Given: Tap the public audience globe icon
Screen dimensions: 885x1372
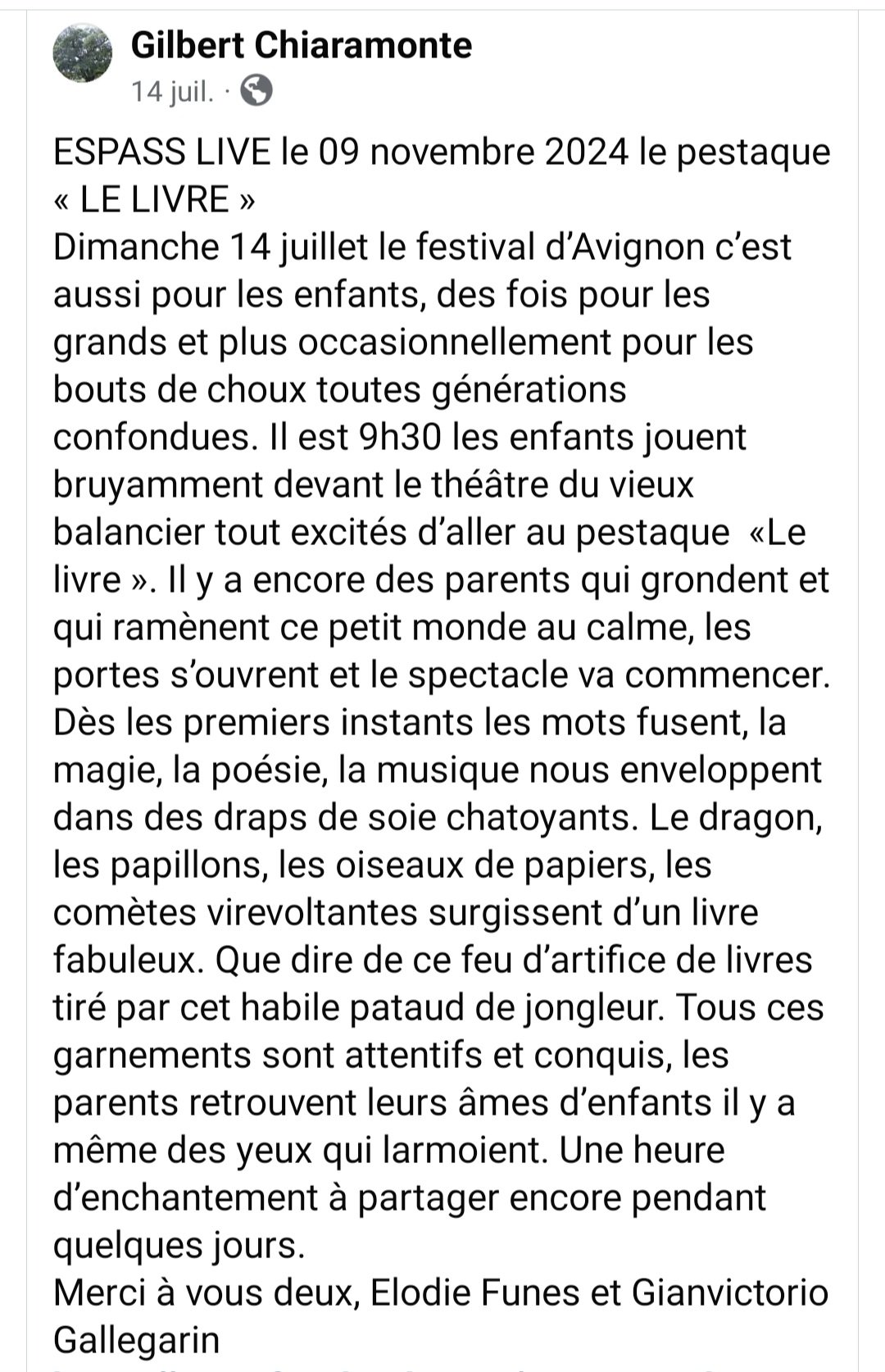Looking at the screenshot, I should coord(256,91).
